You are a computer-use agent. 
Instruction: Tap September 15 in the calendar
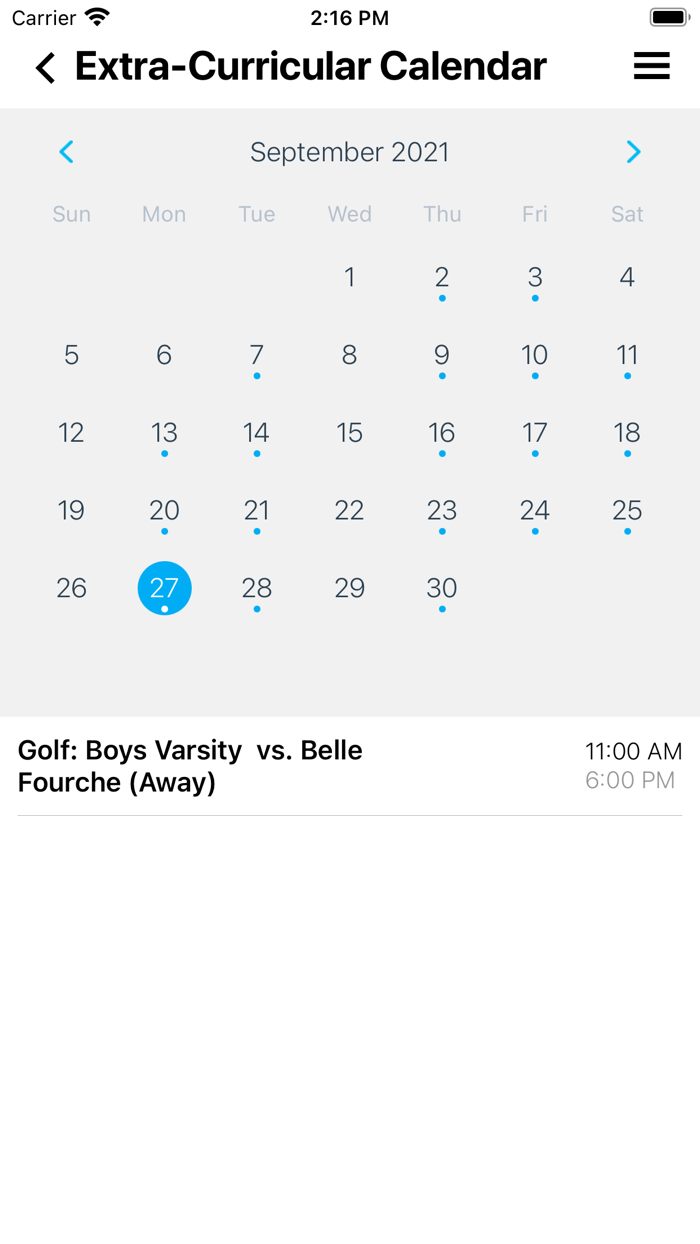(349, 433)
